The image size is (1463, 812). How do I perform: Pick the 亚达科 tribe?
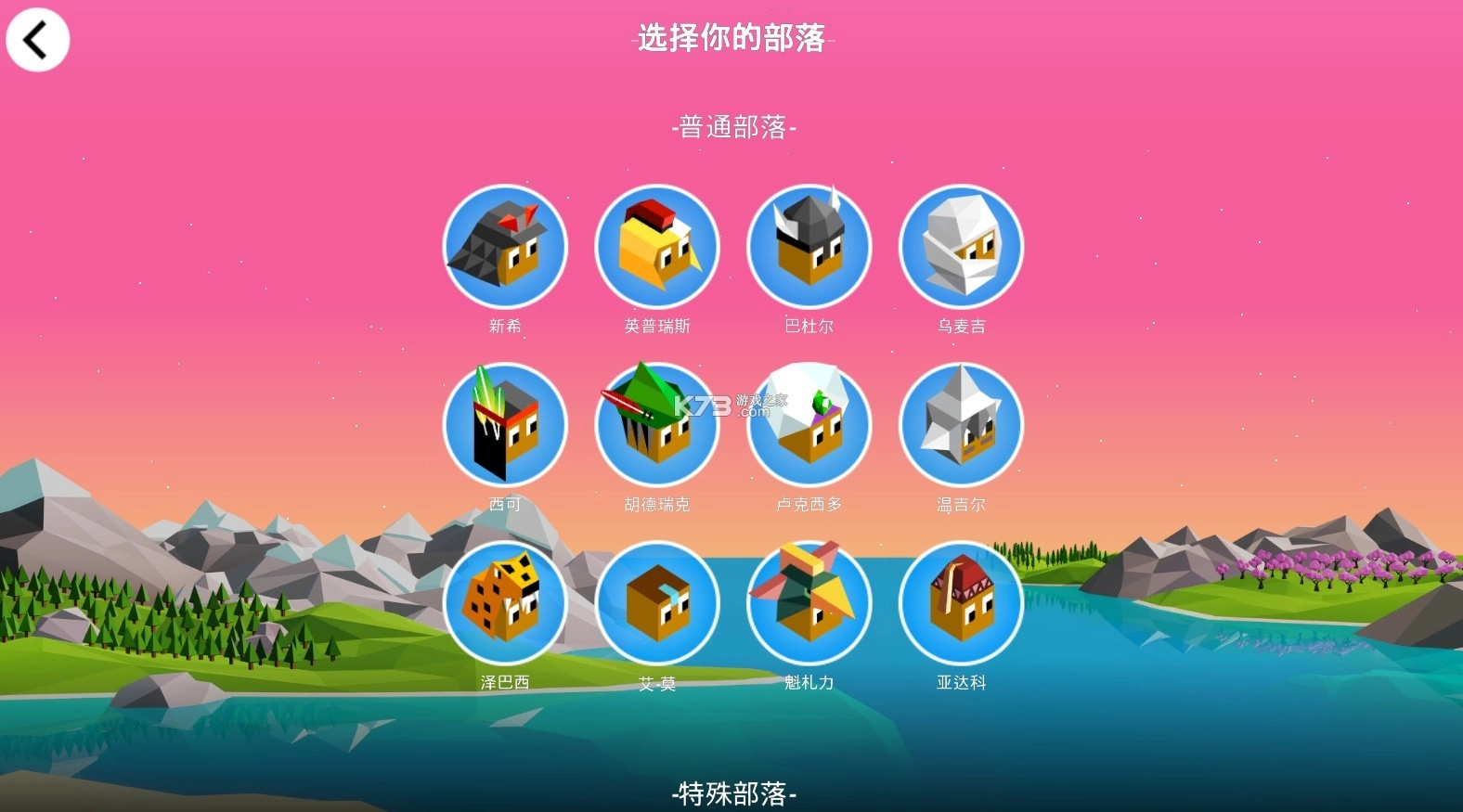pyautogui.click(x=962, y=603)
